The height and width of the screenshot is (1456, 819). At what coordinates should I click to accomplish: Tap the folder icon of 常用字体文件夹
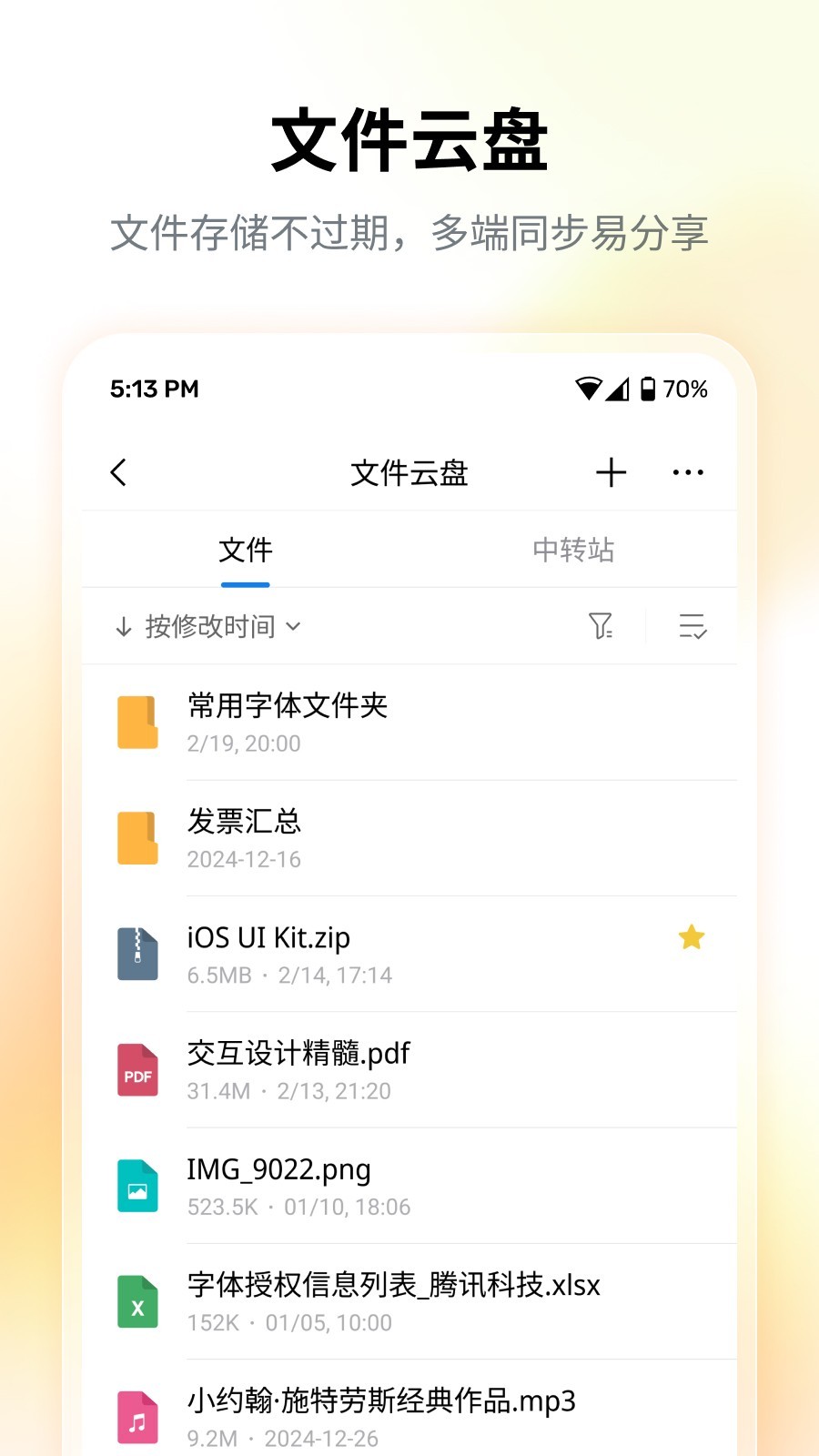pyautogui.click(x=136, y=723)
